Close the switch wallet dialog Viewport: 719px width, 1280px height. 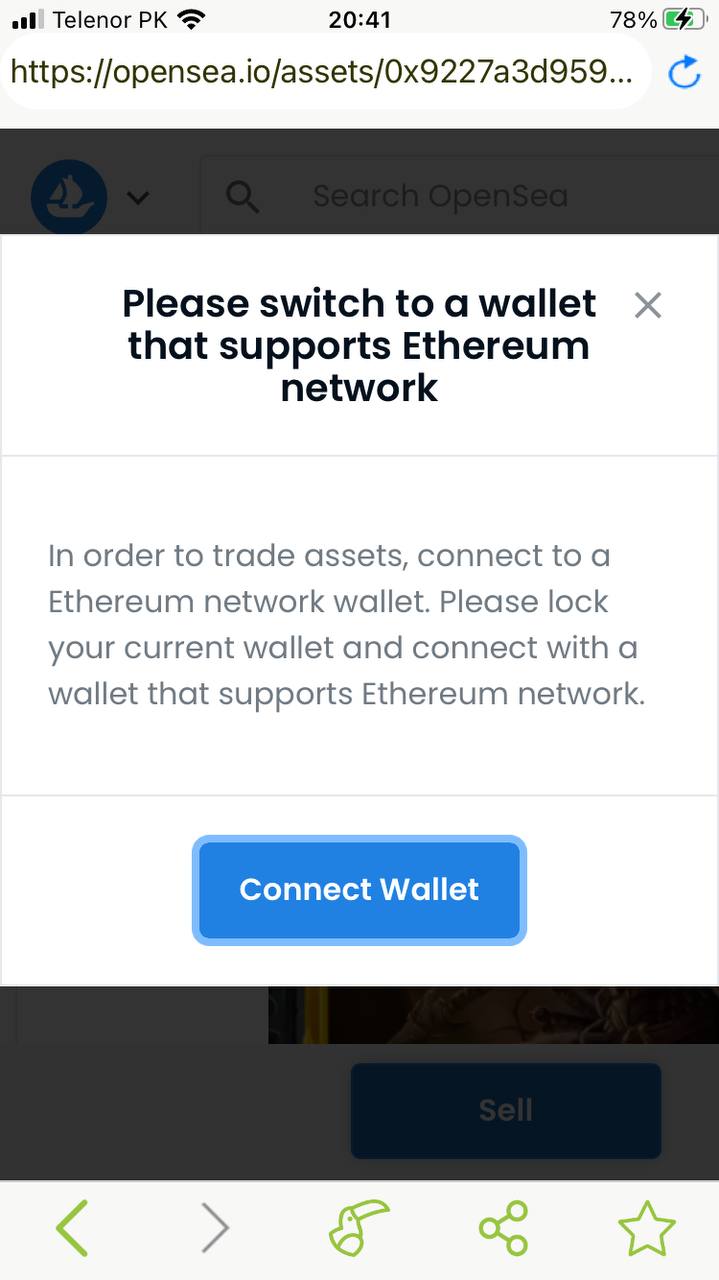648,305
